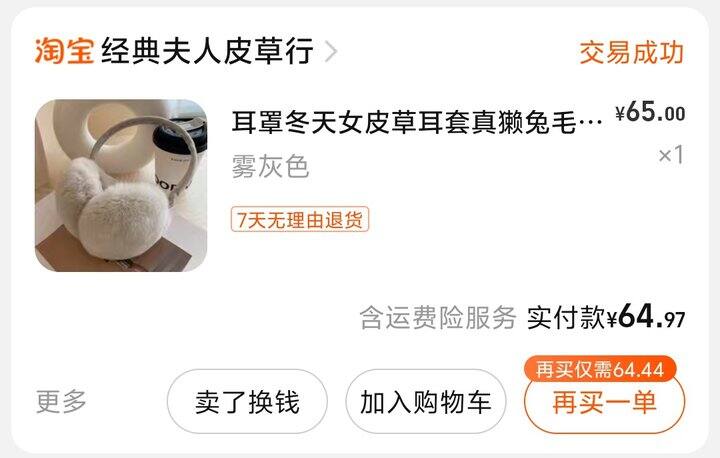Open the 经典夫人皮草行 shop page
720x458 pixels.
(208, 51)
